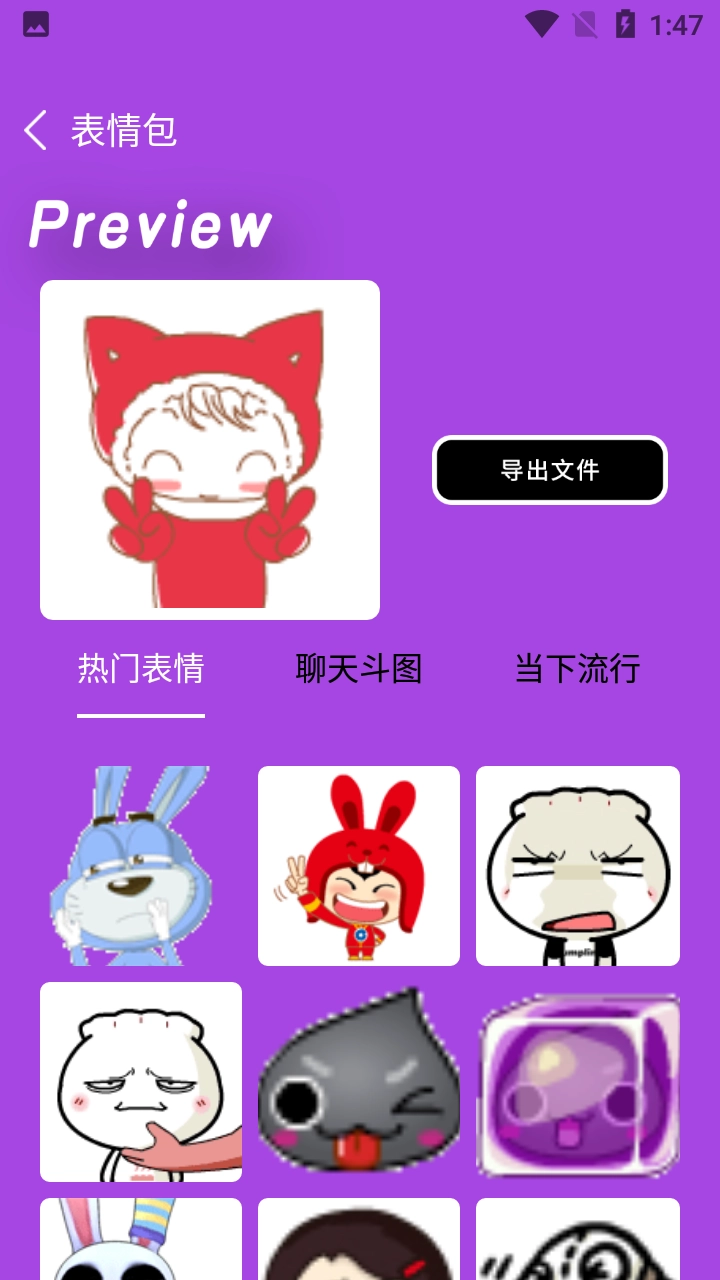Select the girl sticker in the bottom row
The image size is (720, 1280).
click(x=359, y=1245)
